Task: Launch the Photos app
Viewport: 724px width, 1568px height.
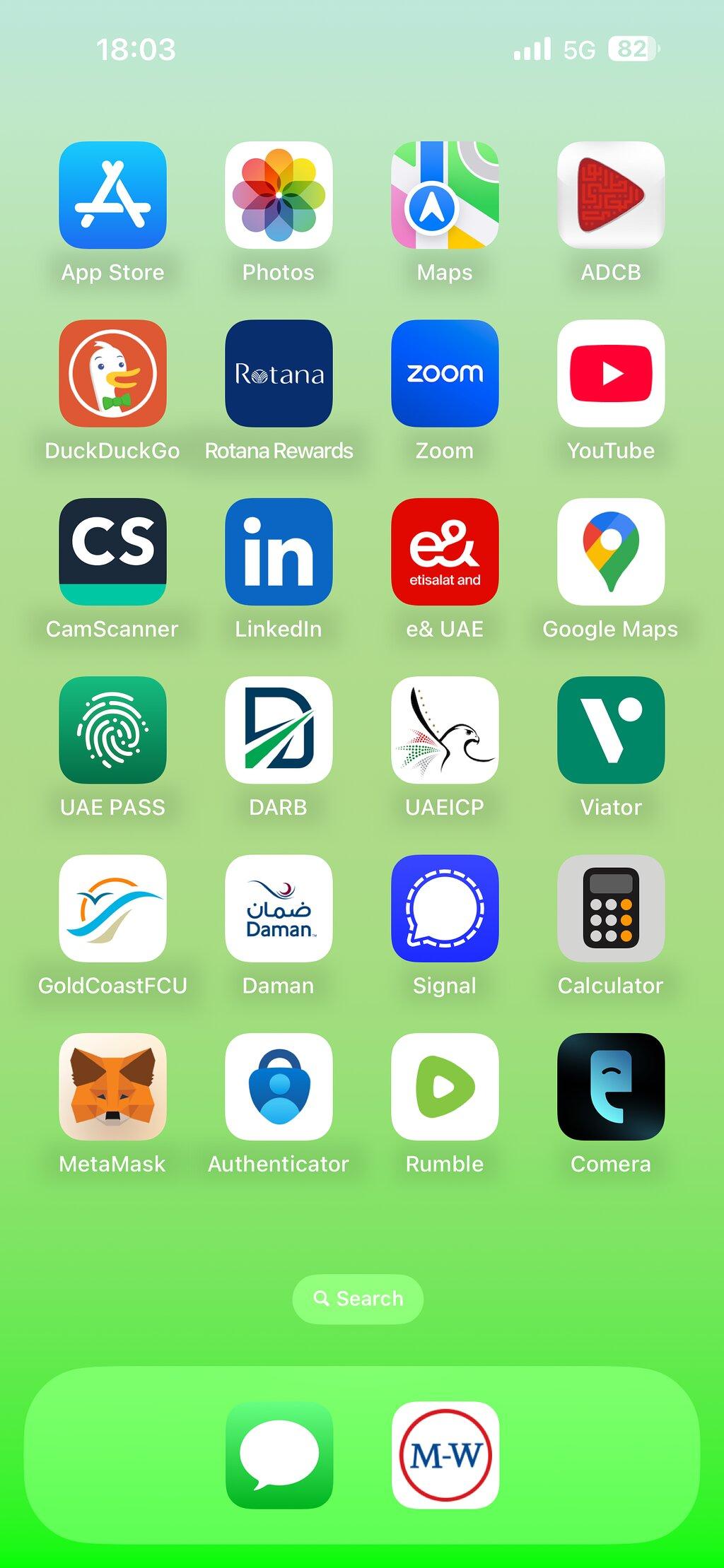Action: point(279,195)
